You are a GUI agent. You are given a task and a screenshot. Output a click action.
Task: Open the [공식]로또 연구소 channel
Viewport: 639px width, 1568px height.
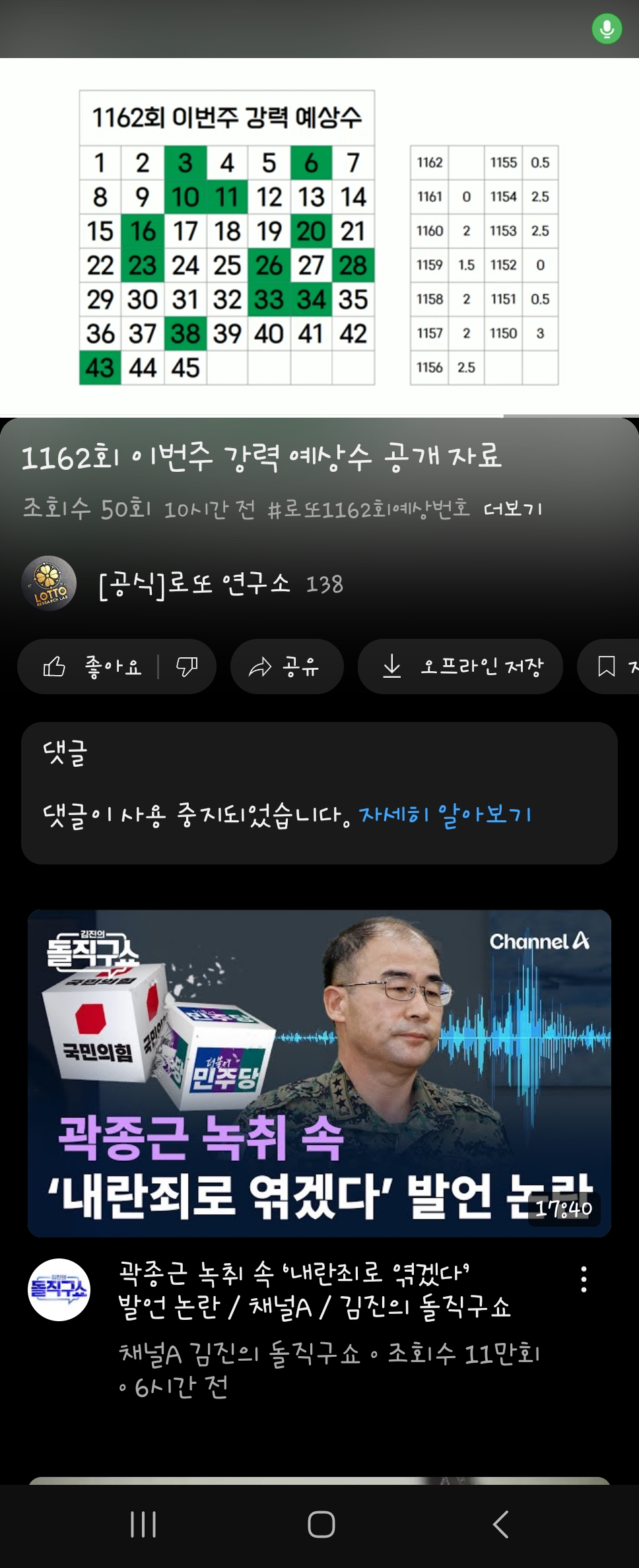coord(194,583)
